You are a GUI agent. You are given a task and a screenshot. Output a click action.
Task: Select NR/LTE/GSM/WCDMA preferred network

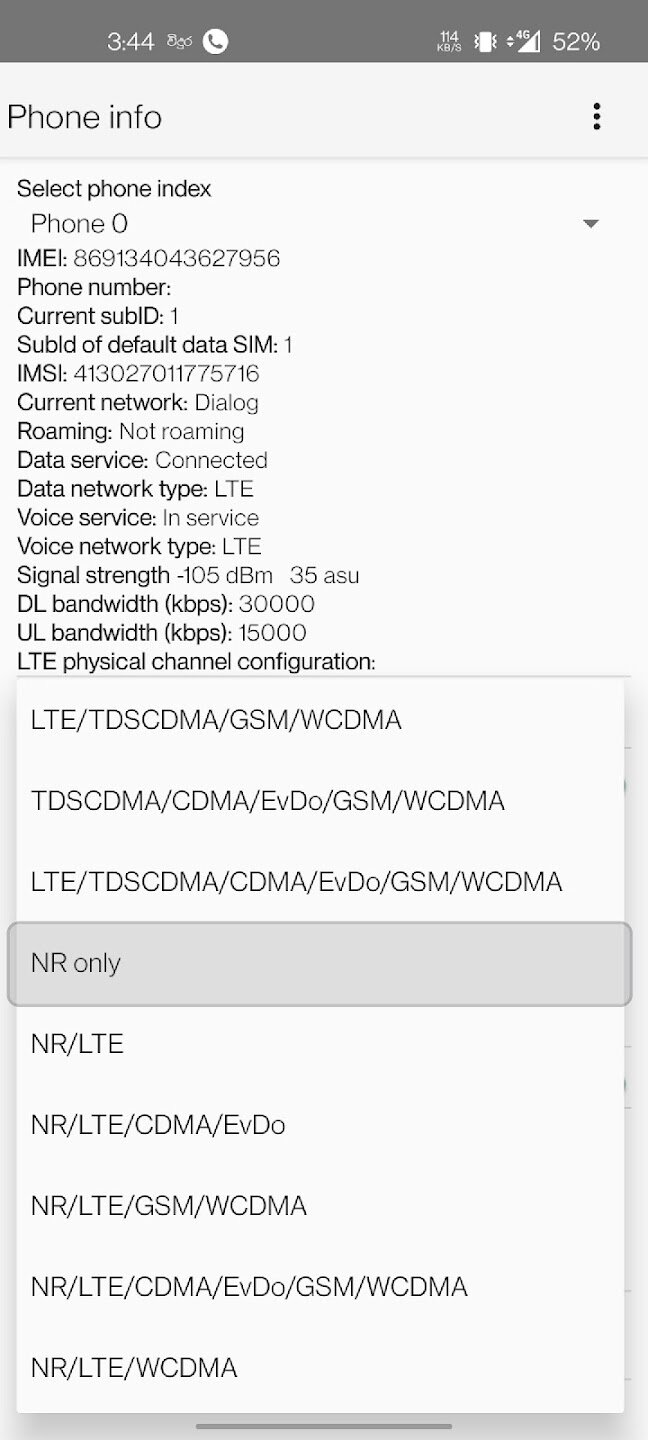coord(320,1206)
